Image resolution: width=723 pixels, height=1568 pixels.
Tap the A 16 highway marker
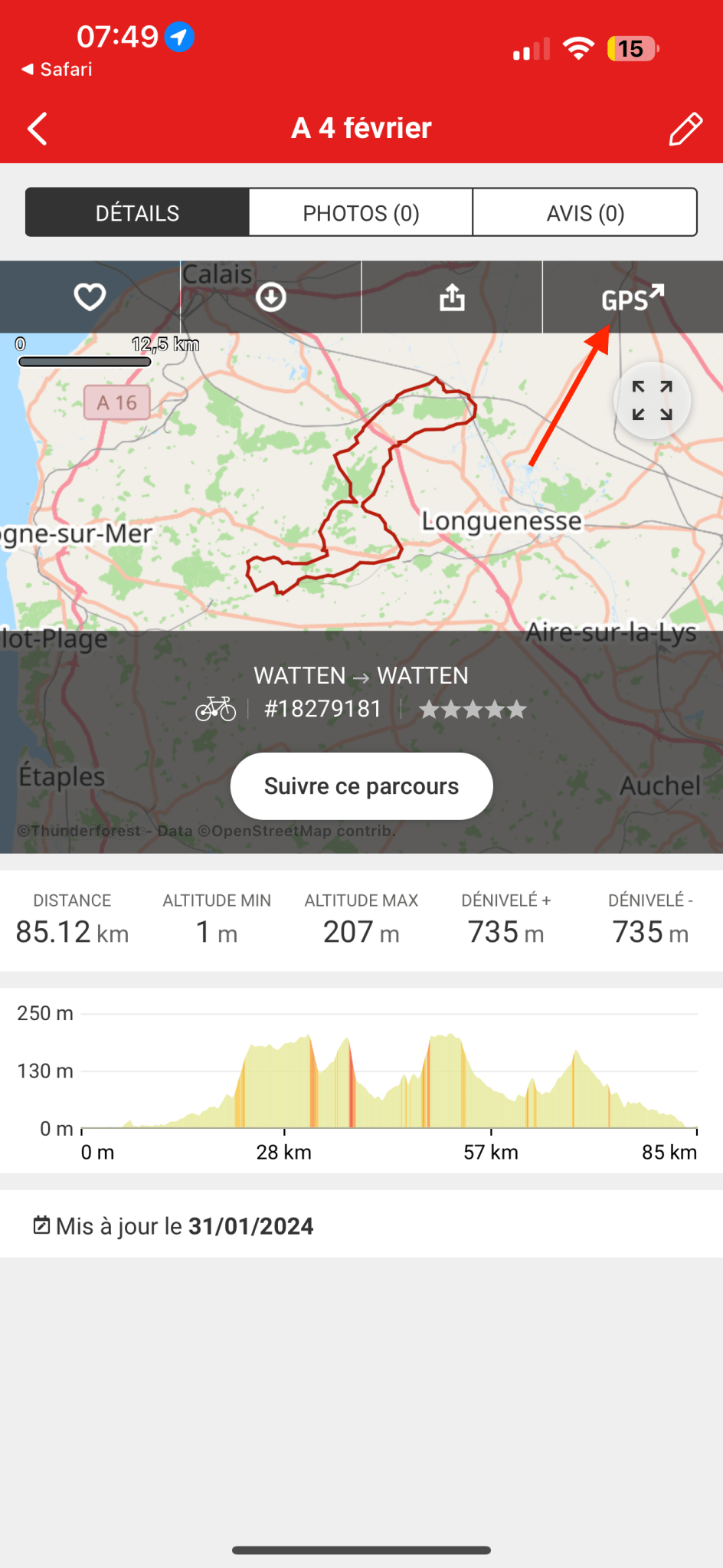[116, 402]
